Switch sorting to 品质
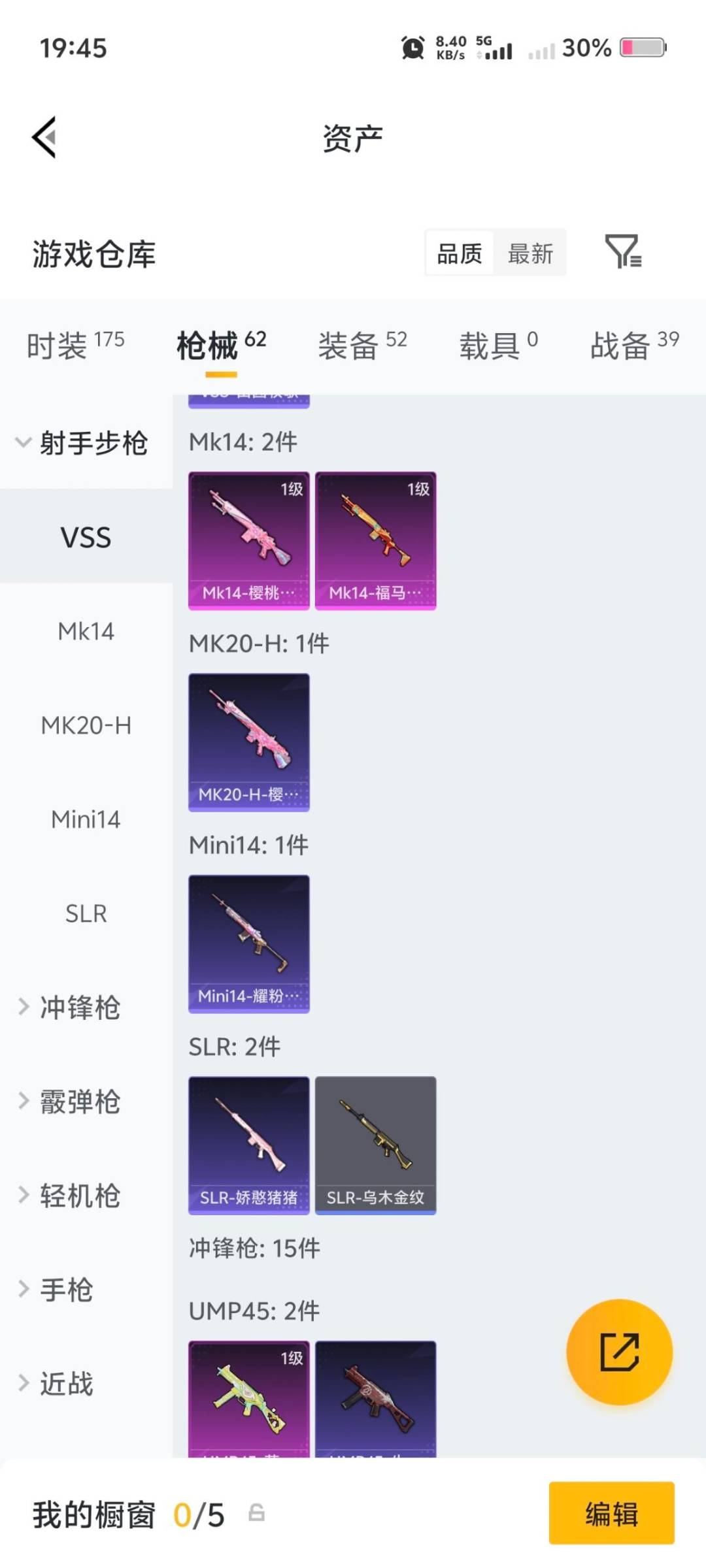This screenshot has height=1568, width=706. 460,253
